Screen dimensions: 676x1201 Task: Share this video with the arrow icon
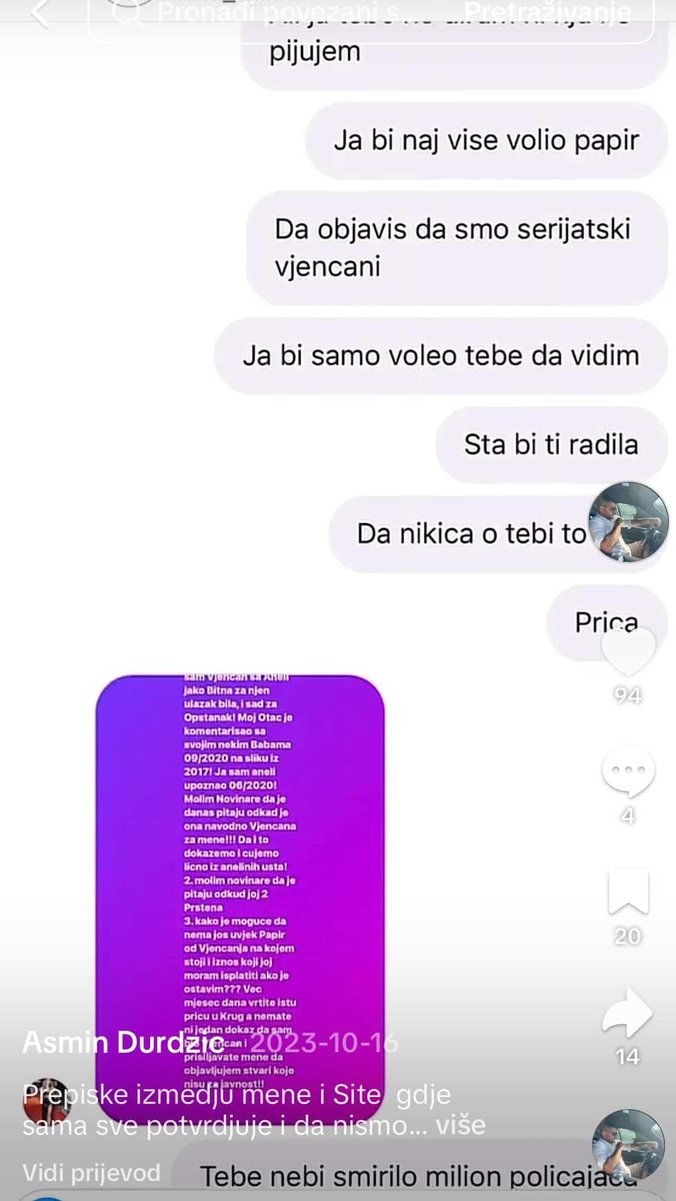(x=627, y=1015)
